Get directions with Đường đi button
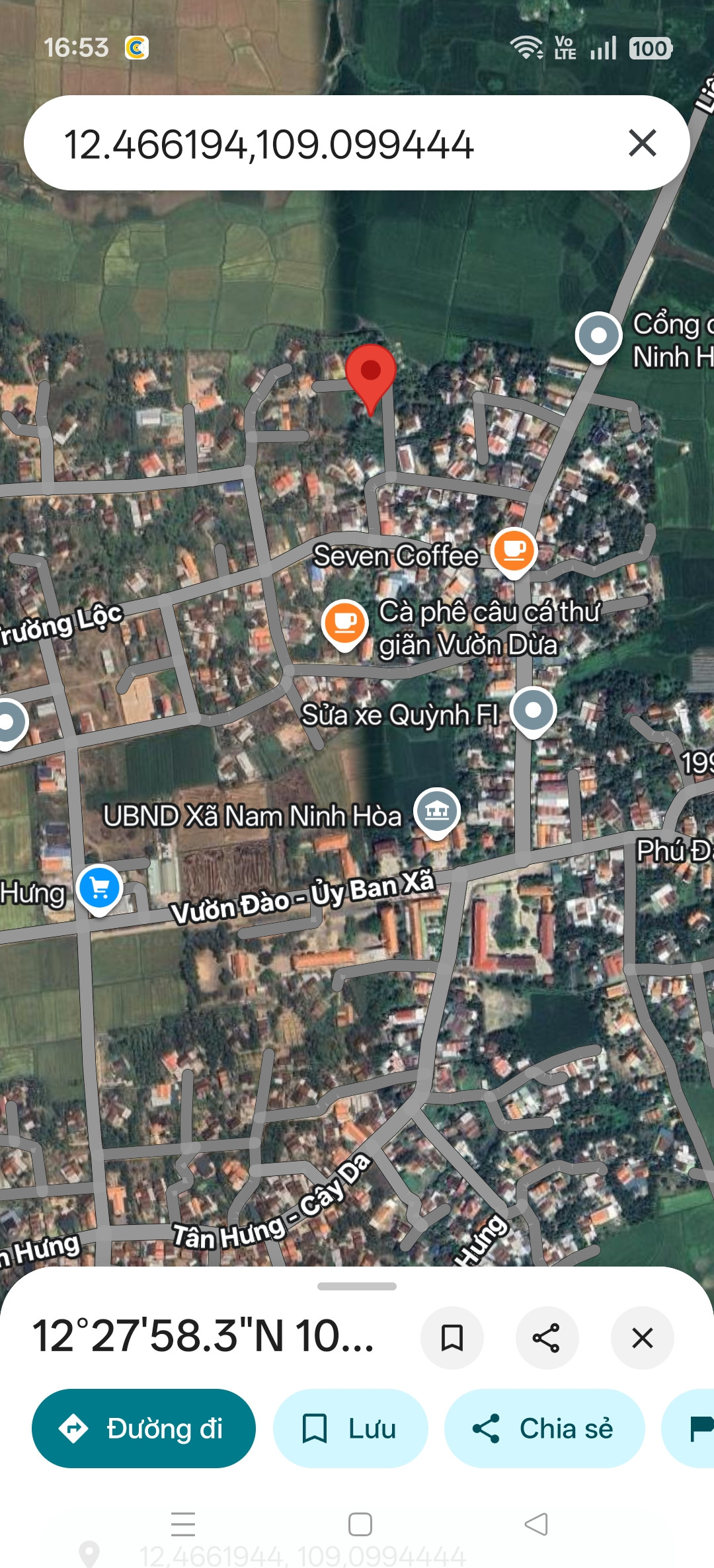 pyautogui.click(x=143, y=1429)
